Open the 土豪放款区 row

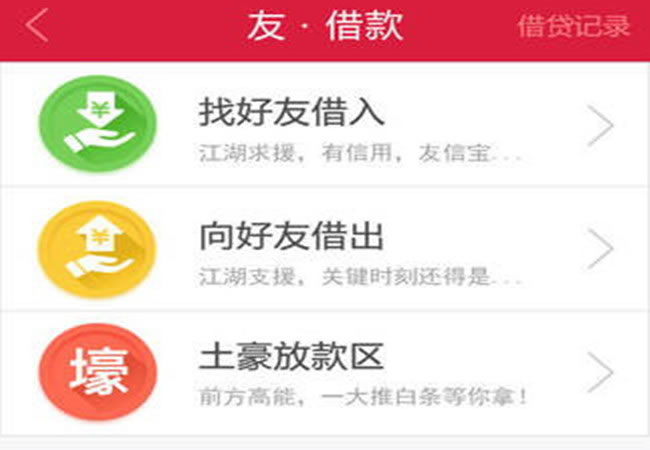click(x=325, y=372)
